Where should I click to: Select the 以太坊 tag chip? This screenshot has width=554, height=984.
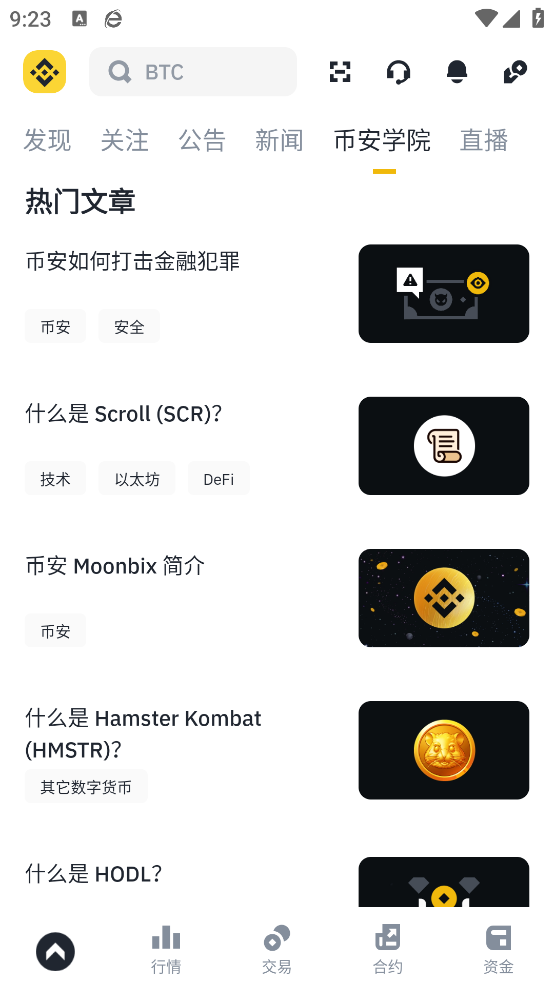click(137, 479)
